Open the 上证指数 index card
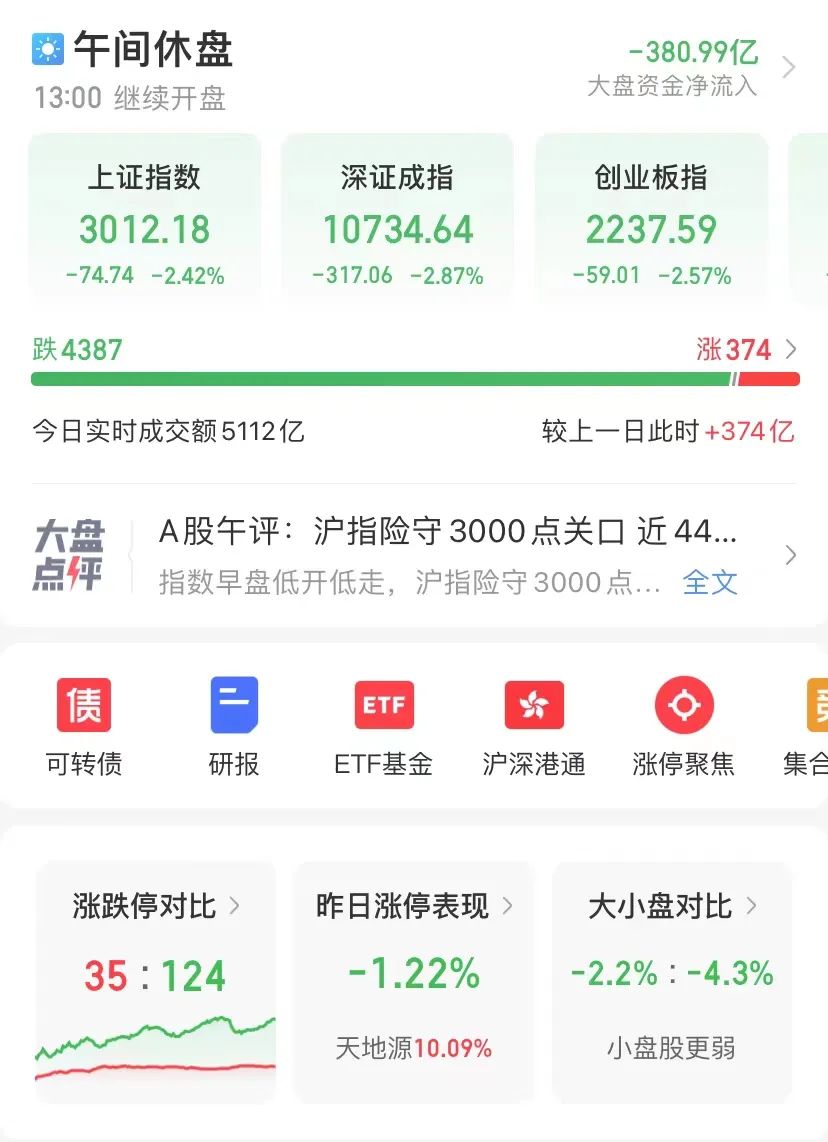The height and width of the screenshot is (1142, 828). (145, 220)
